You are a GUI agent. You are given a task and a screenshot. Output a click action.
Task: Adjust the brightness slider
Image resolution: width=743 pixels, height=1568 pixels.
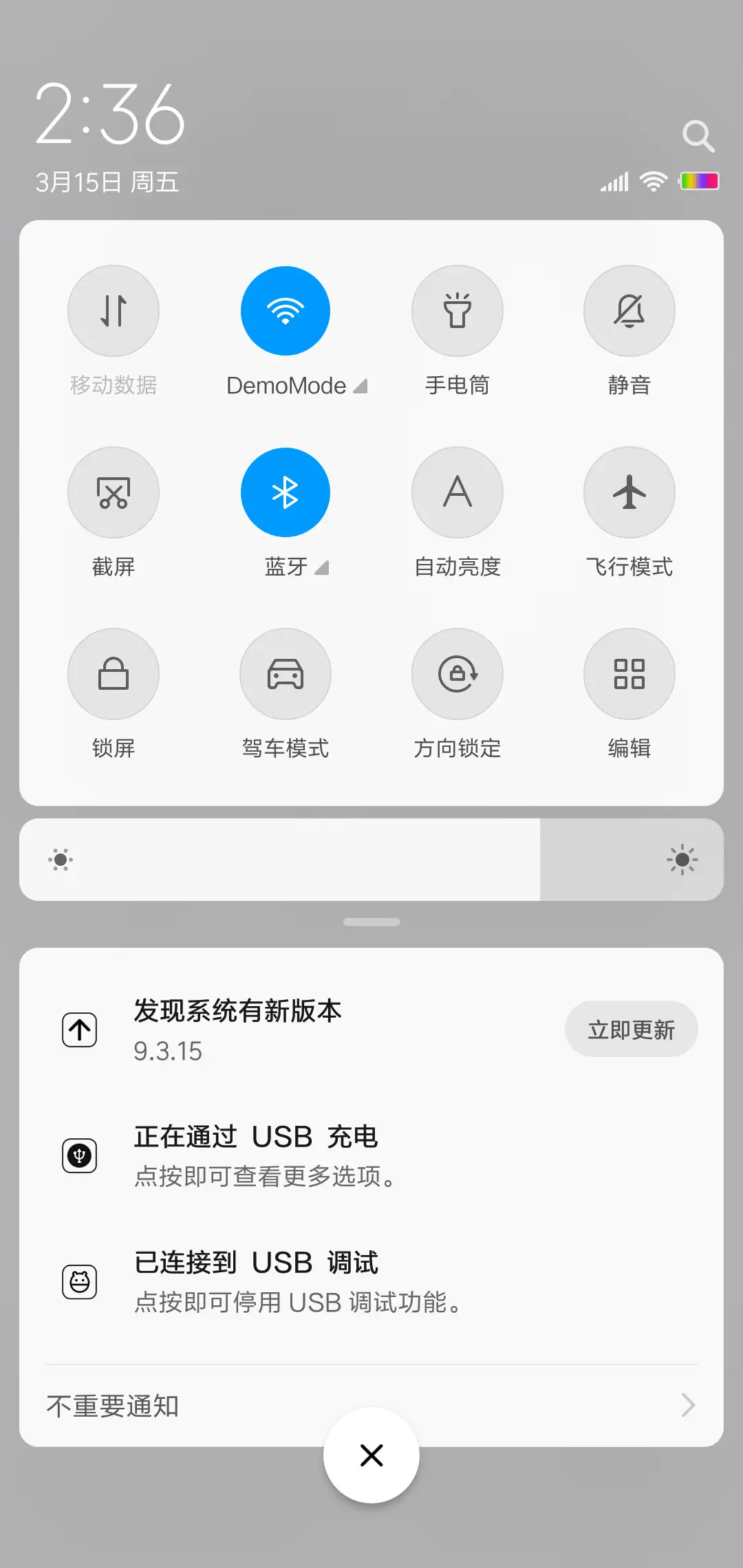tap(371, 860)
